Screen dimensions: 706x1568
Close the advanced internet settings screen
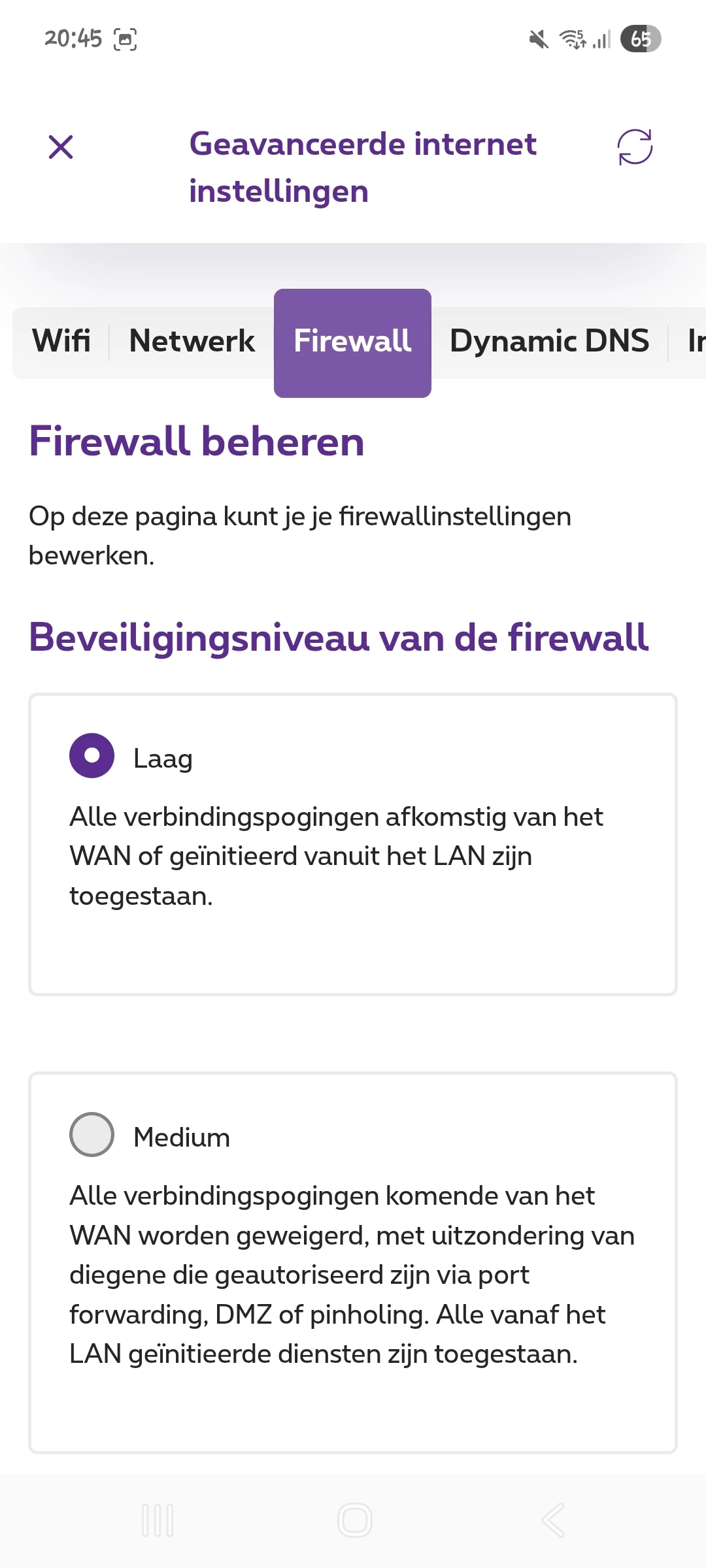pyautogui.click(x=61, y=147)
